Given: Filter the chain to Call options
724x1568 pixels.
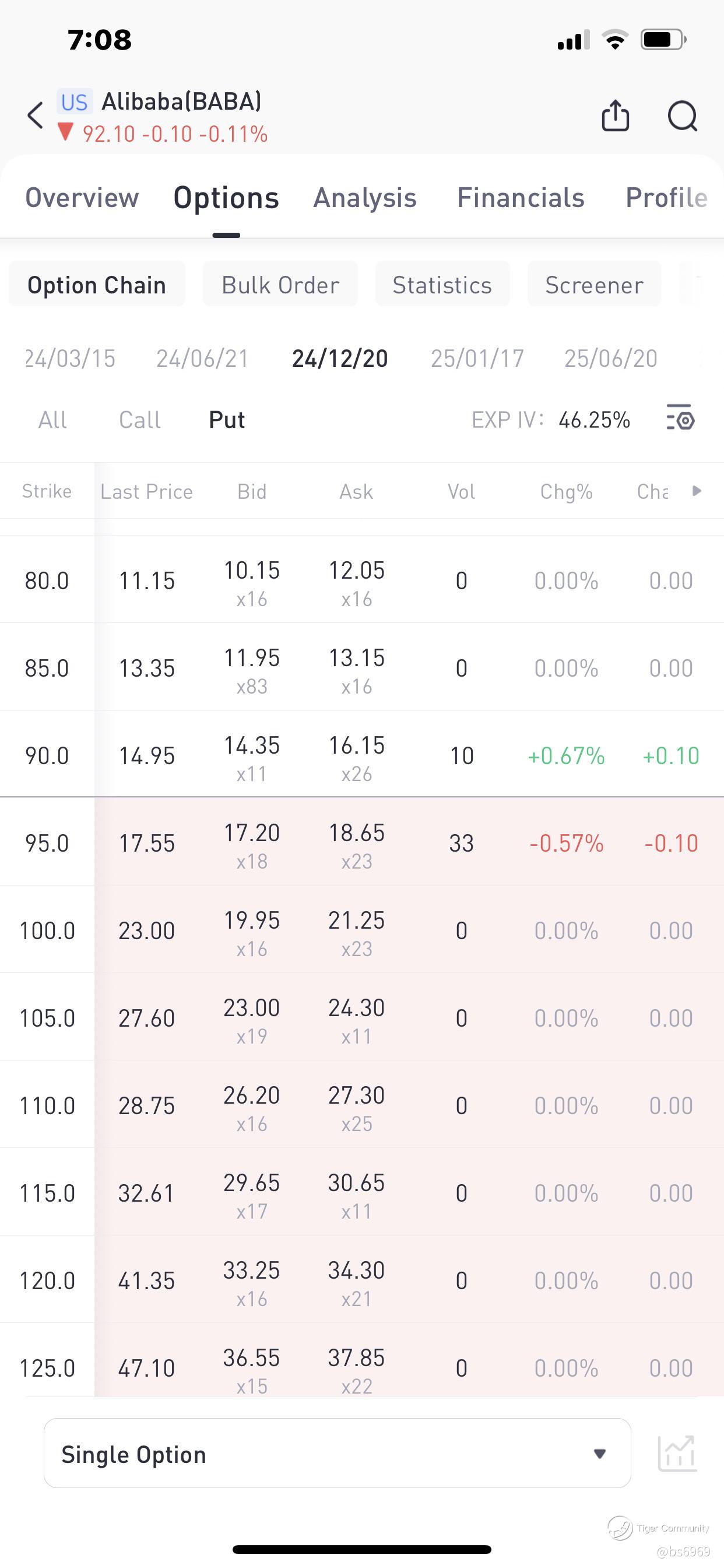Looking at the screenshot, I should coord(140,420).
